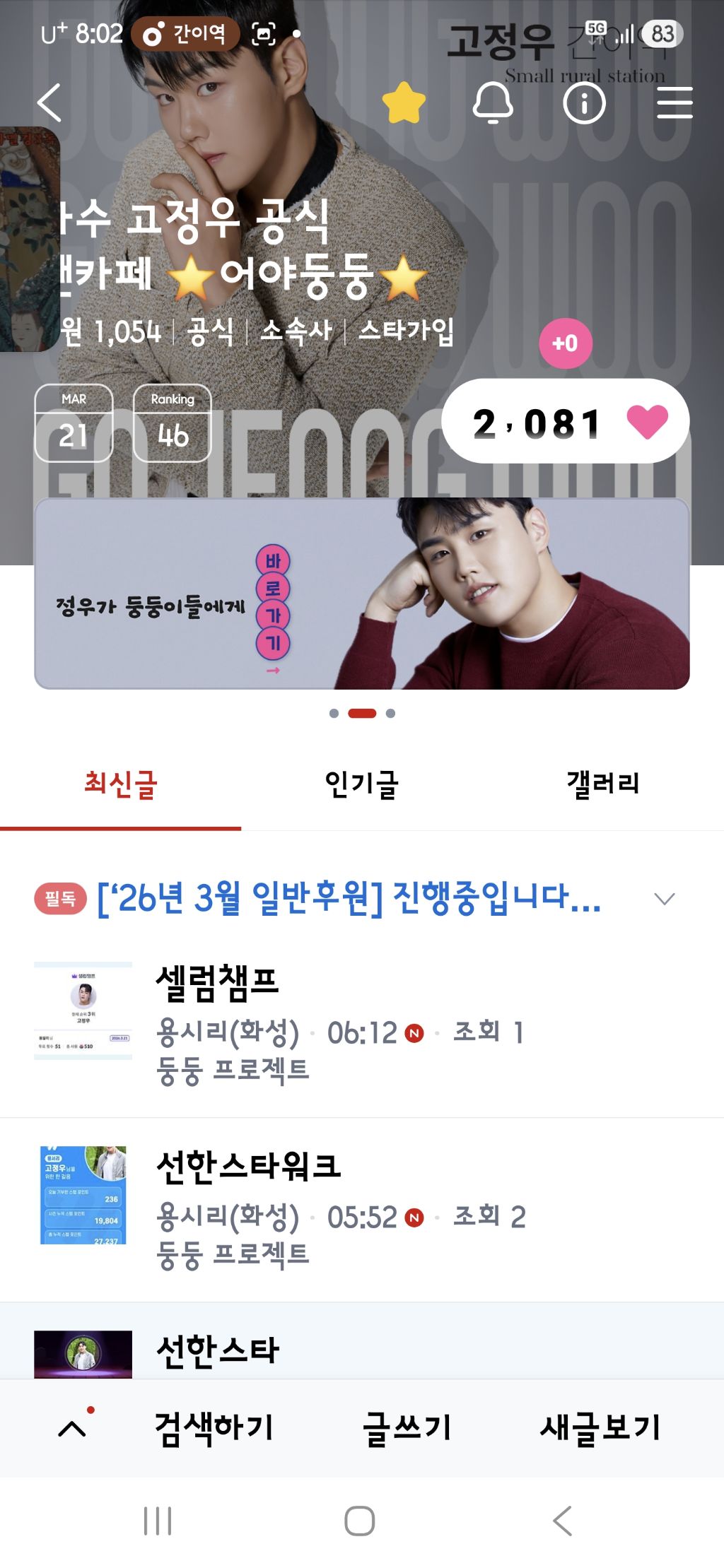Screen dimensions: 724x1568
Task: Expand the pinned notice chevron
Action: 664,899
